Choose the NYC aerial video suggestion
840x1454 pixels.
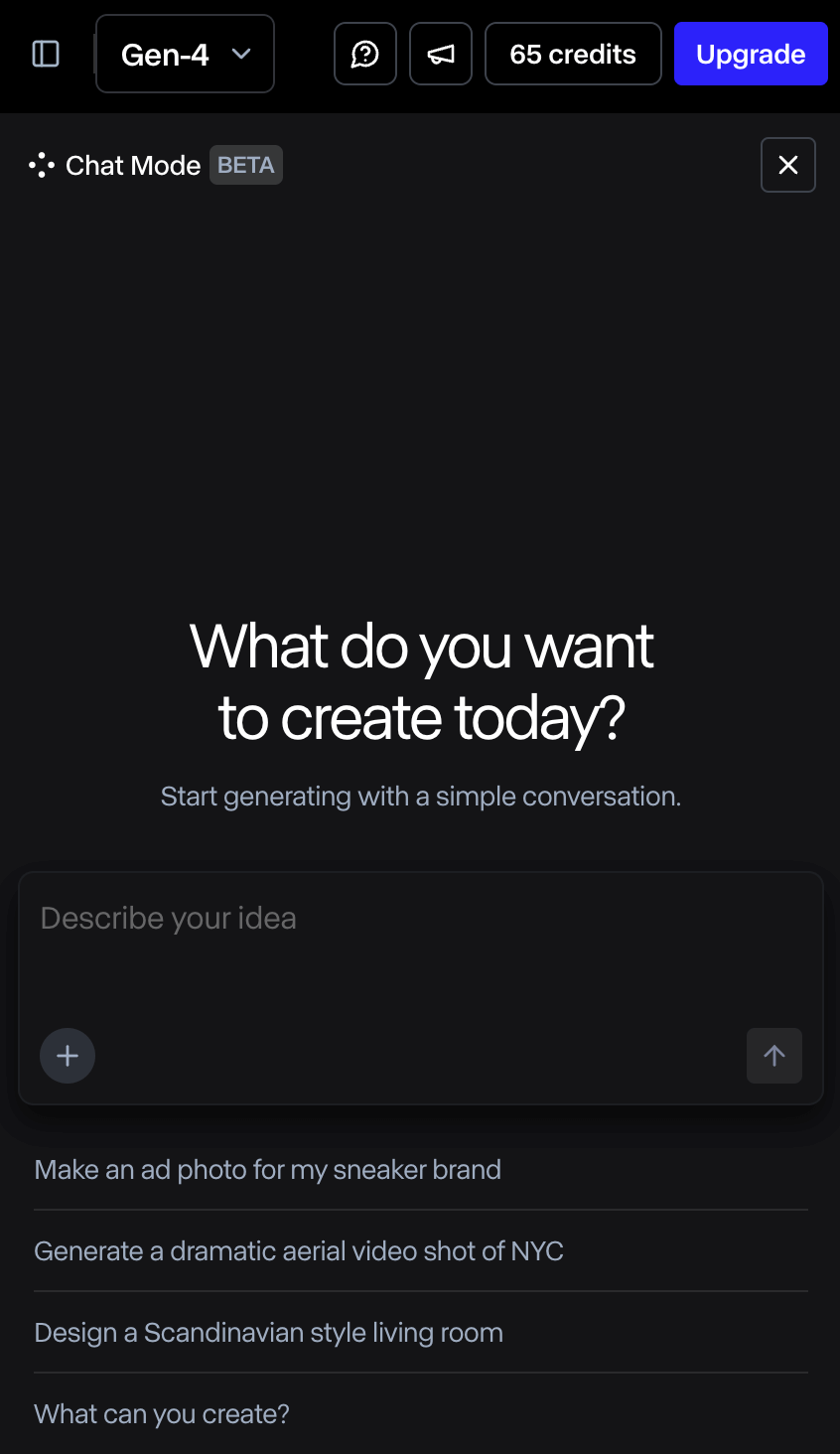[299, 1251]
